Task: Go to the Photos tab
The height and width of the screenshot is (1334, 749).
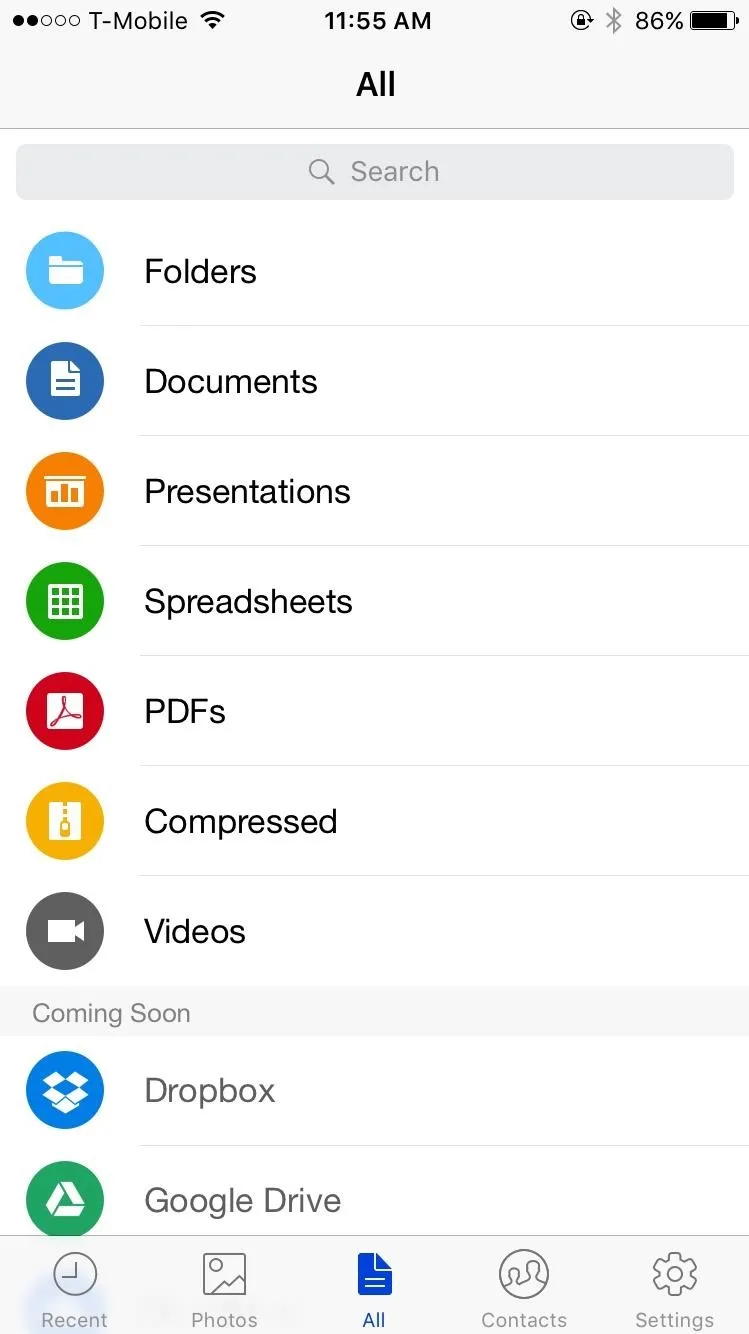Action: pyautogui.click(x=224, y=1288)
